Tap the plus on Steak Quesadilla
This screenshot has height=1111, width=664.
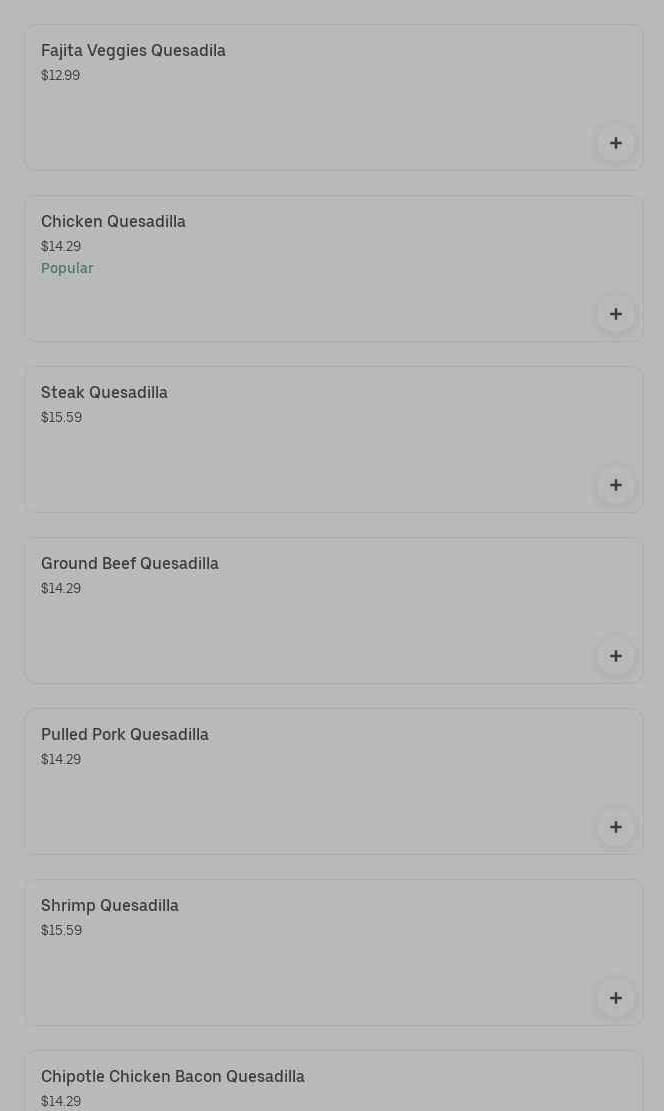[615, 485]
